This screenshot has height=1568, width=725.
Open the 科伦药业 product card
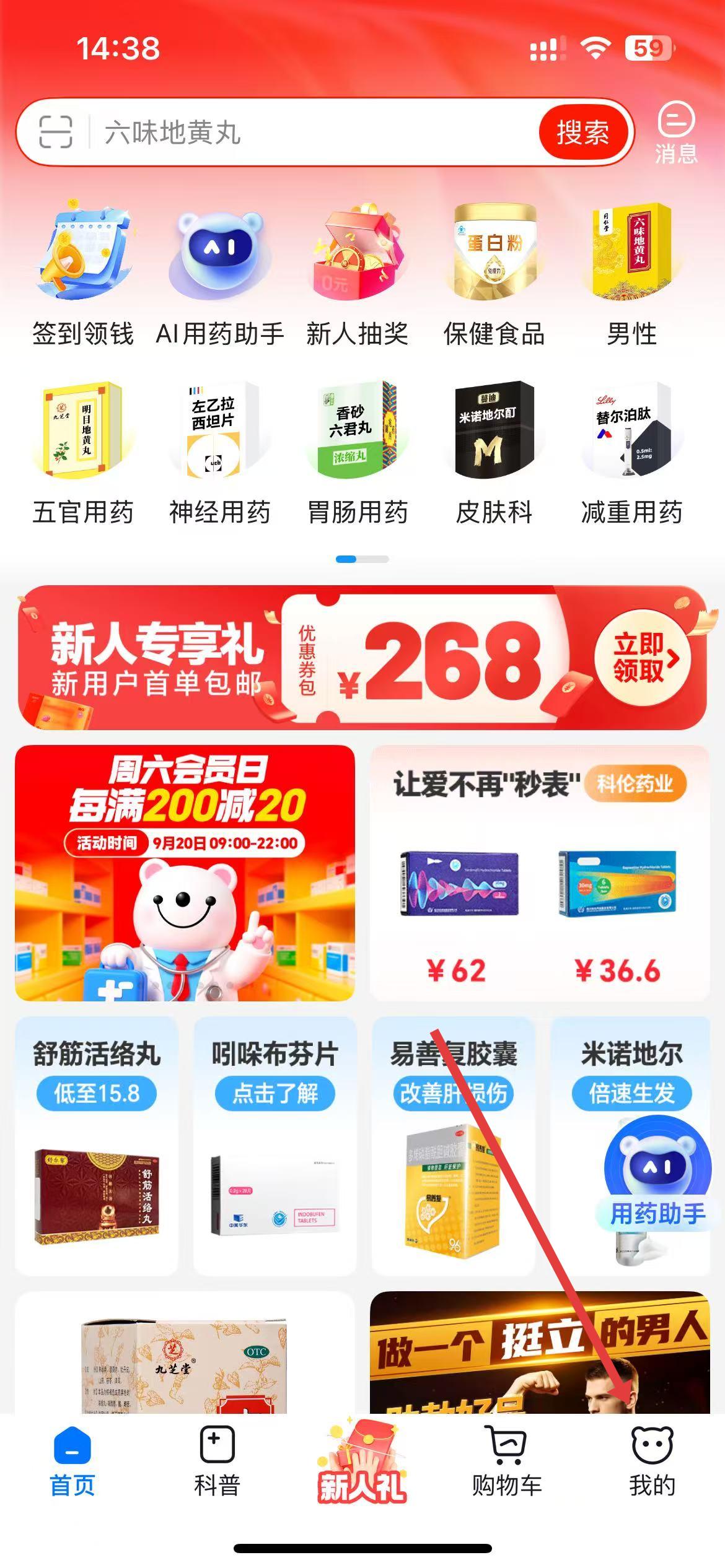(x=539, y=873)
